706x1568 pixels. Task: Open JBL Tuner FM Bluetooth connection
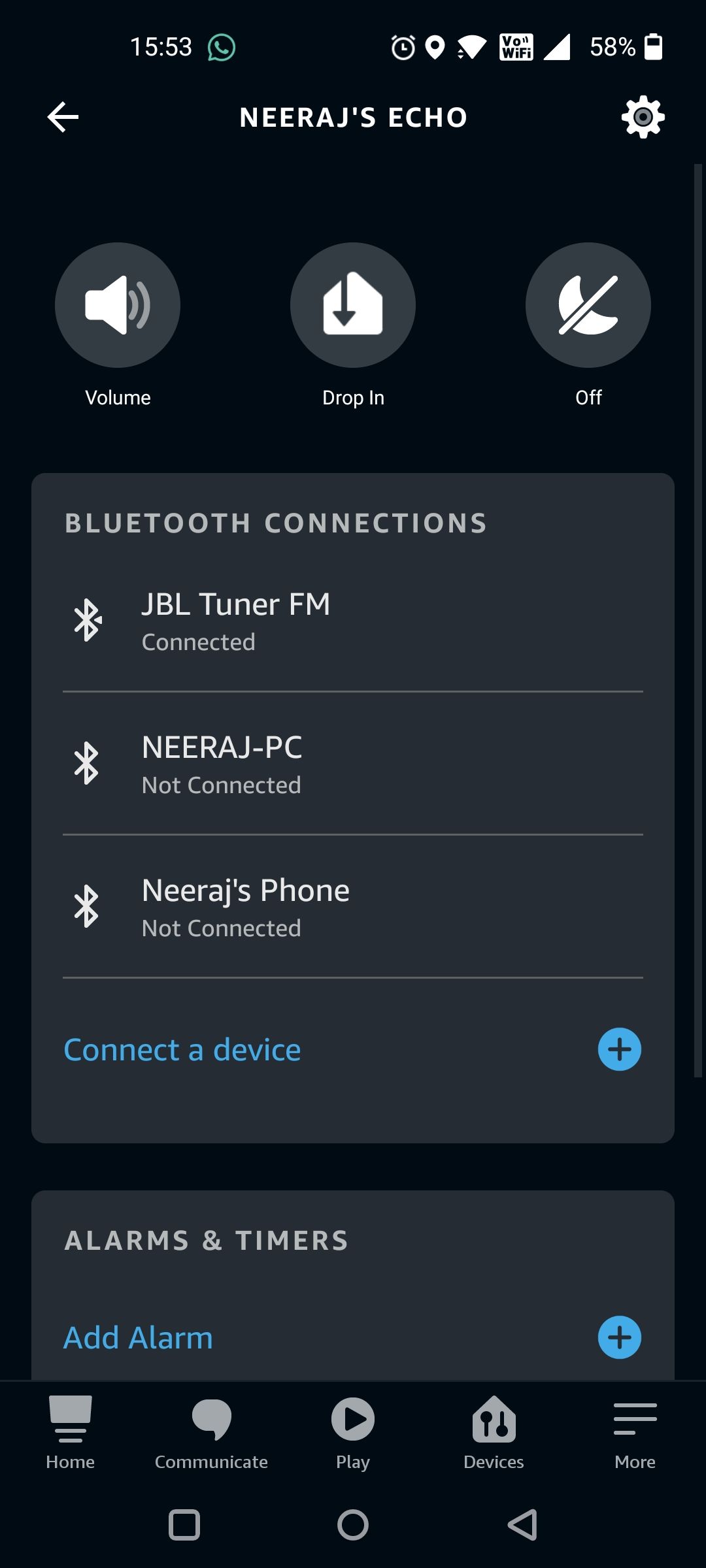pos(353,621)
